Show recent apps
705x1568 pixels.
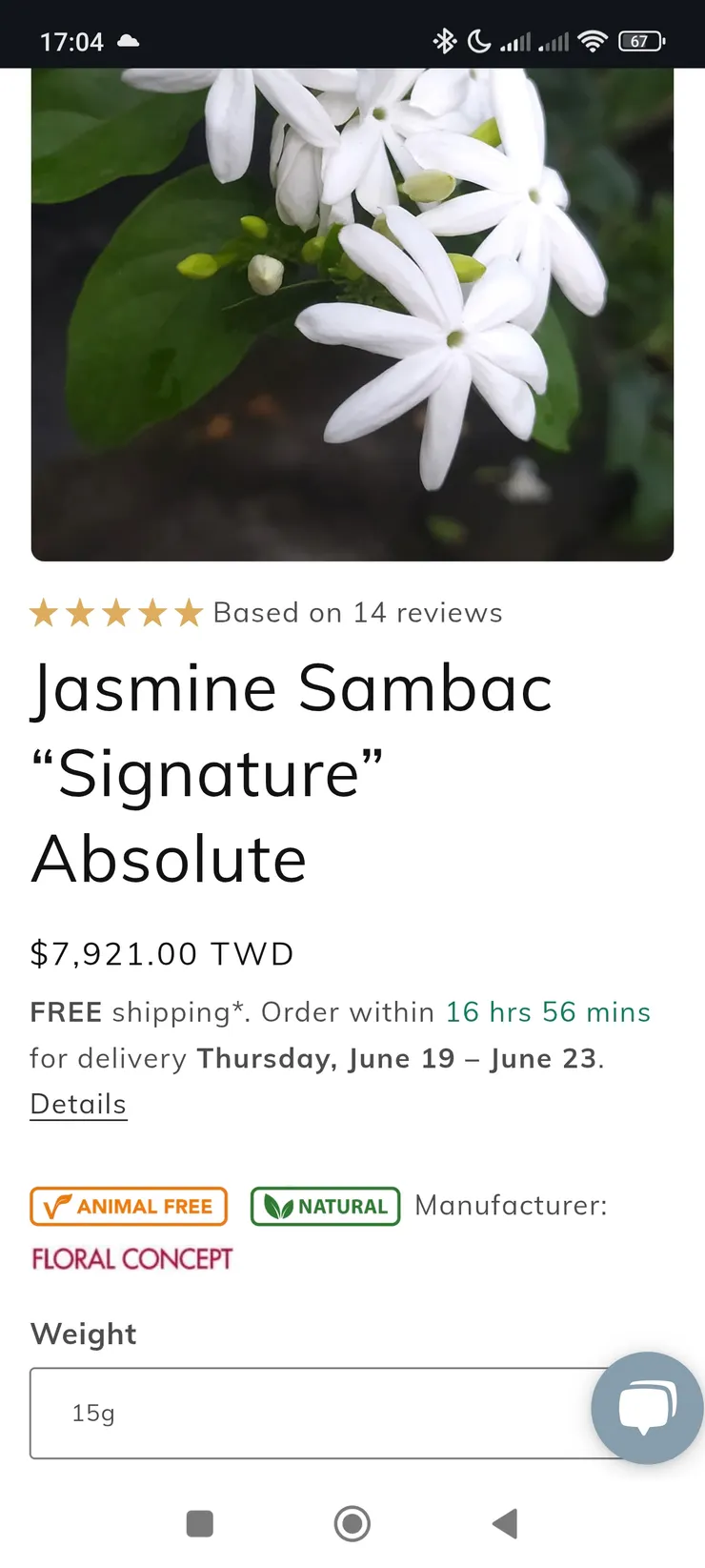tap(200, 1523)
